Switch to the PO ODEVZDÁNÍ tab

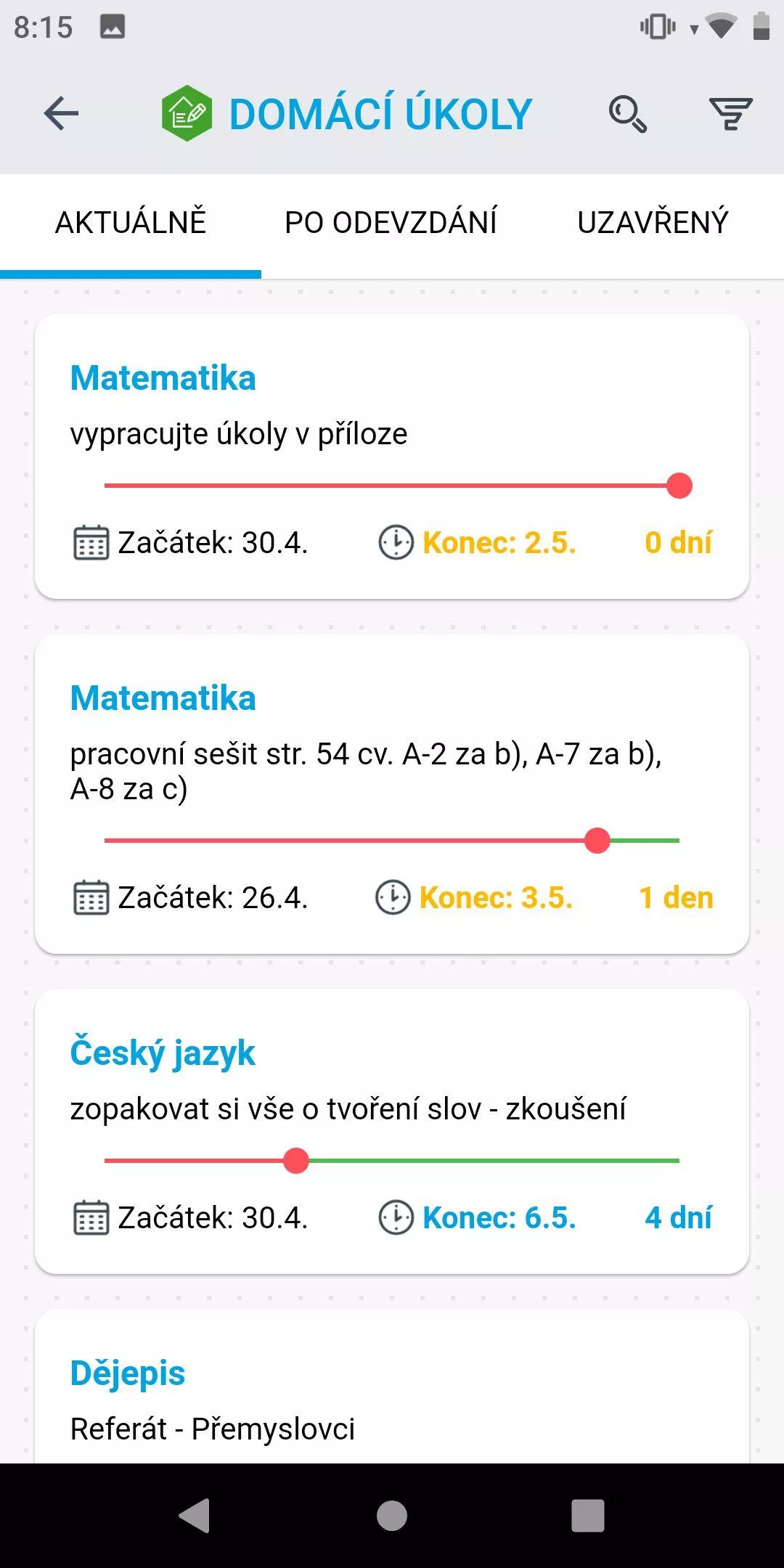(391, 223)
